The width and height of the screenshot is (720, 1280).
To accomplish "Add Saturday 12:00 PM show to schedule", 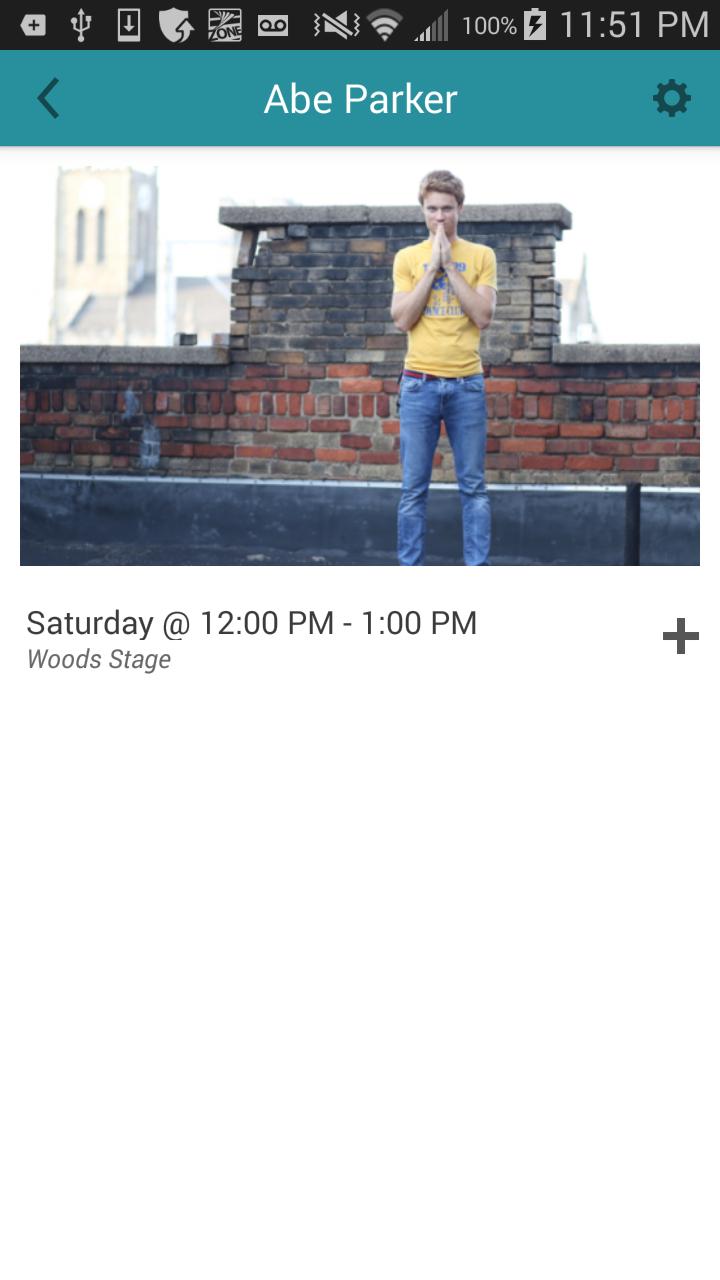I will [x=680, y=636].
